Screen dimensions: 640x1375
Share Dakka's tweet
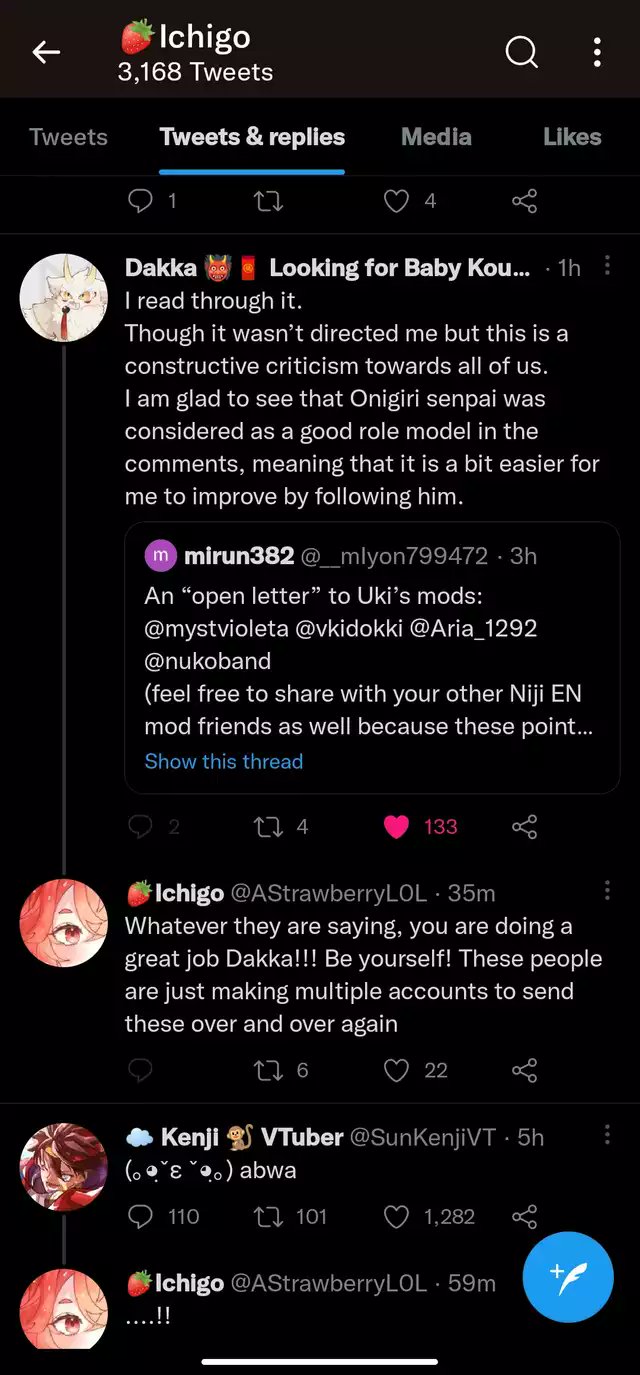[524, 826]
